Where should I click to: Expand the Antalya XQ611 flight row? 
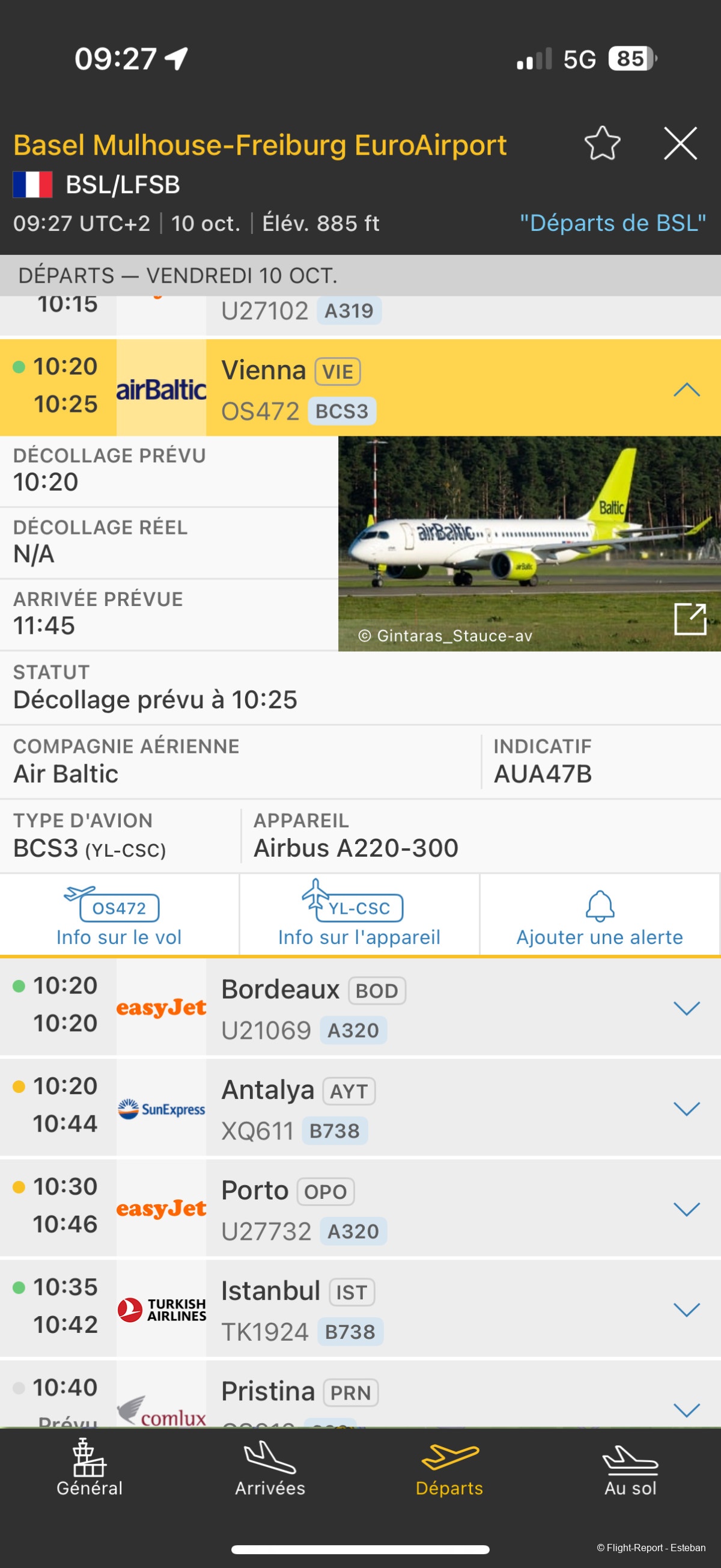(686, 1109)
